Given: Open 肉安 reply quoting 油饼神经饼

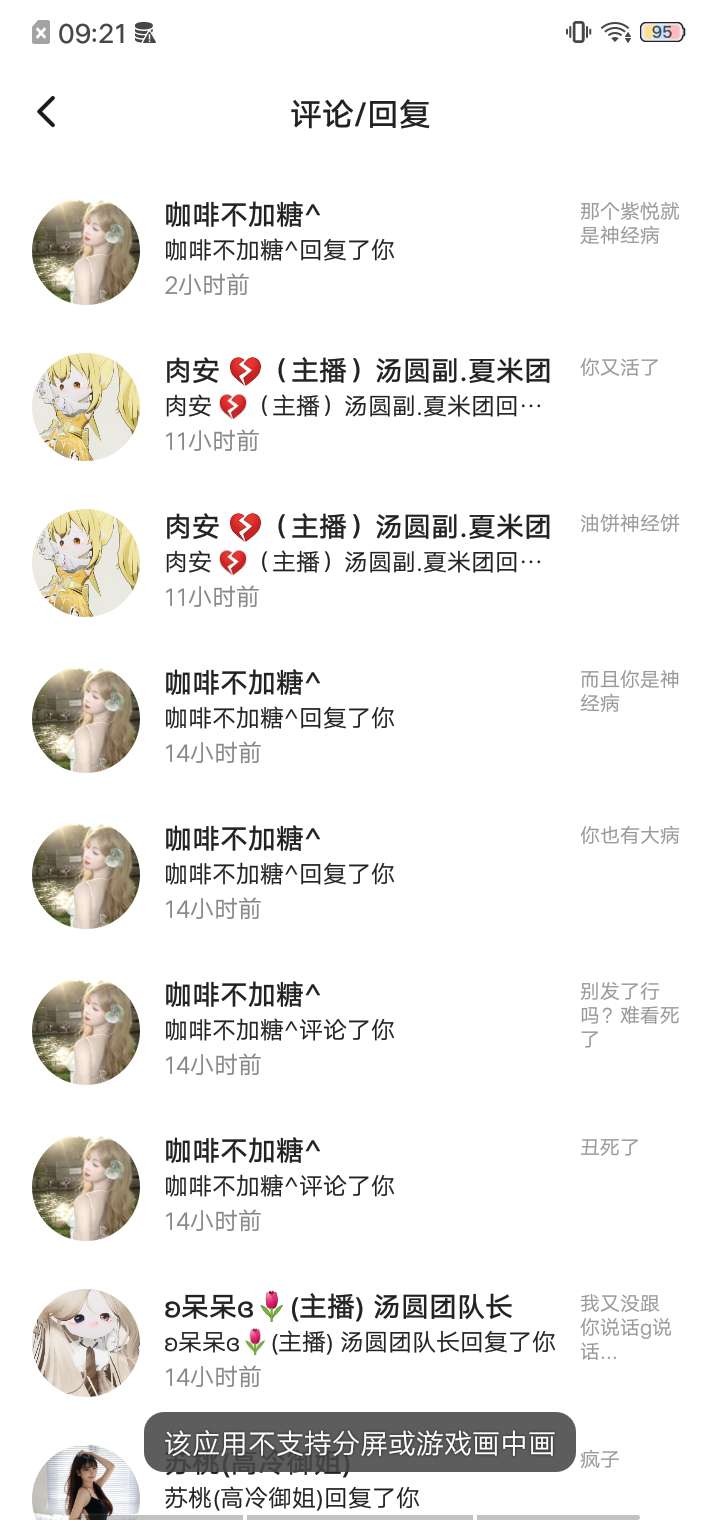Looking at the screenshot, I should [360, 562].
